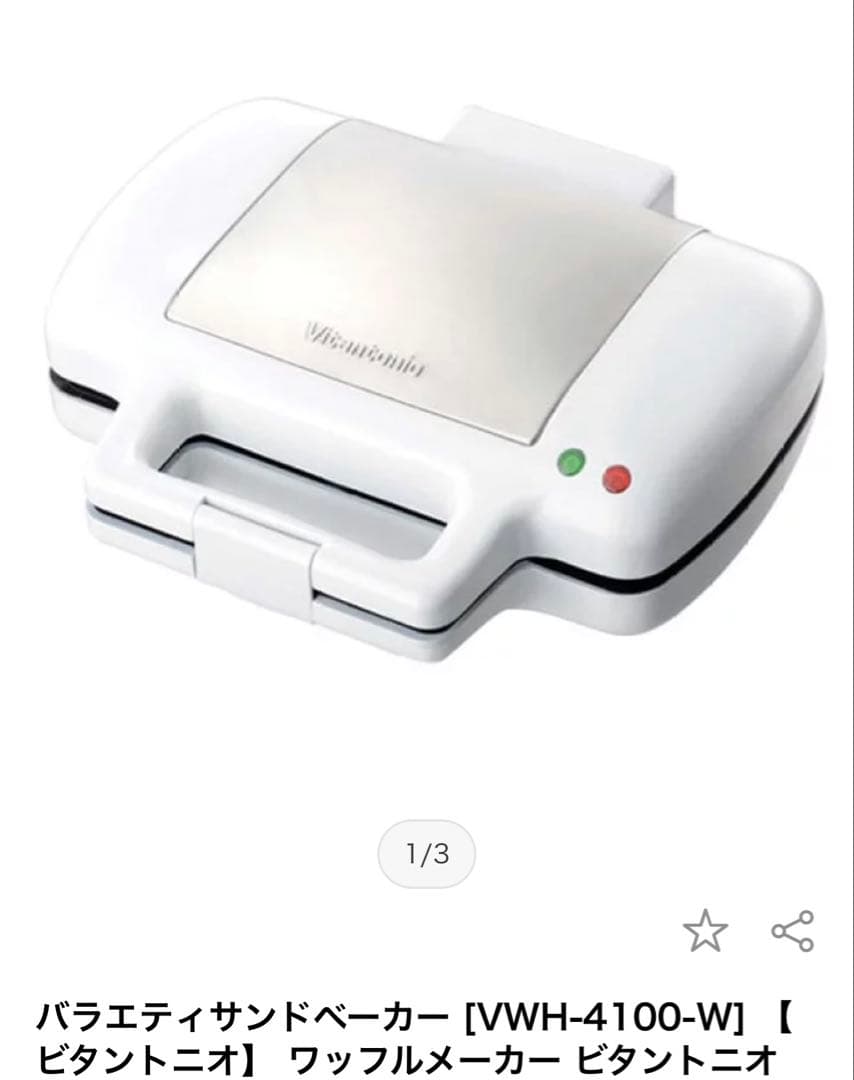Add this sandwich baker to favorites
Screen dimensions: 854x1080
[x=705, y=932]
